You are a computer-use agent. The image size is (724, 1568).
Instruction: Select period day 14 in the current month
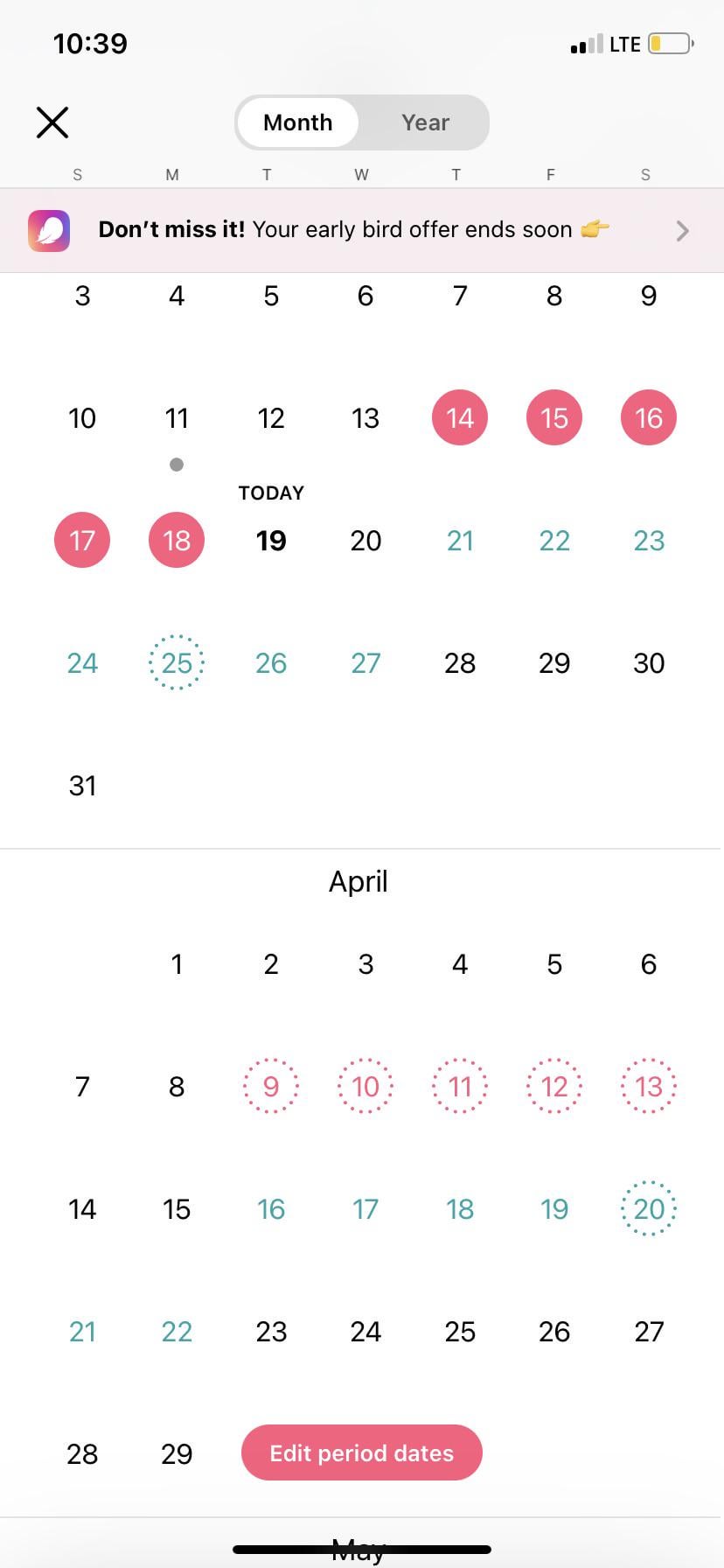pos(460,417)
